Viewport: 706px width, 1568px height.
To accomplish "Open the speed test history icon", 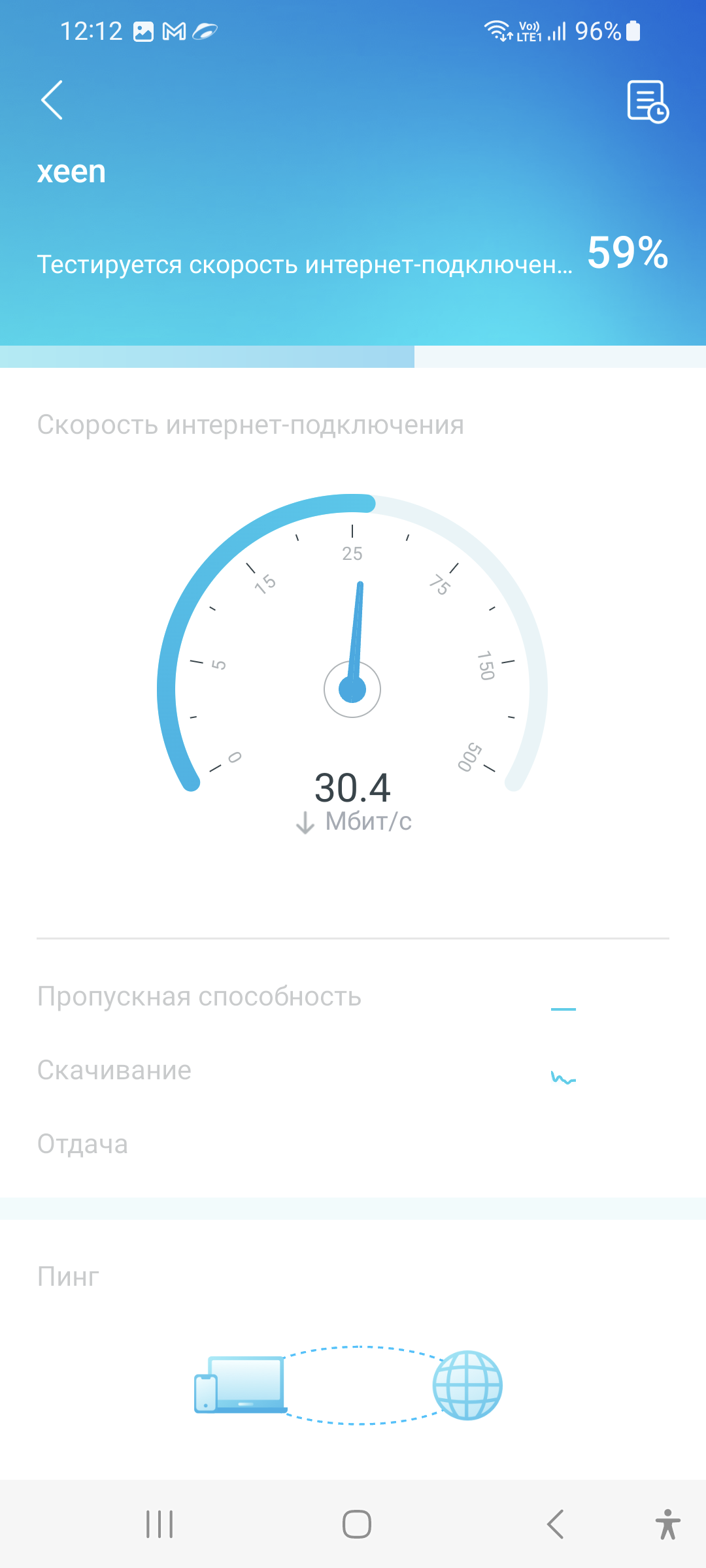I will click(x=647, y=101).
